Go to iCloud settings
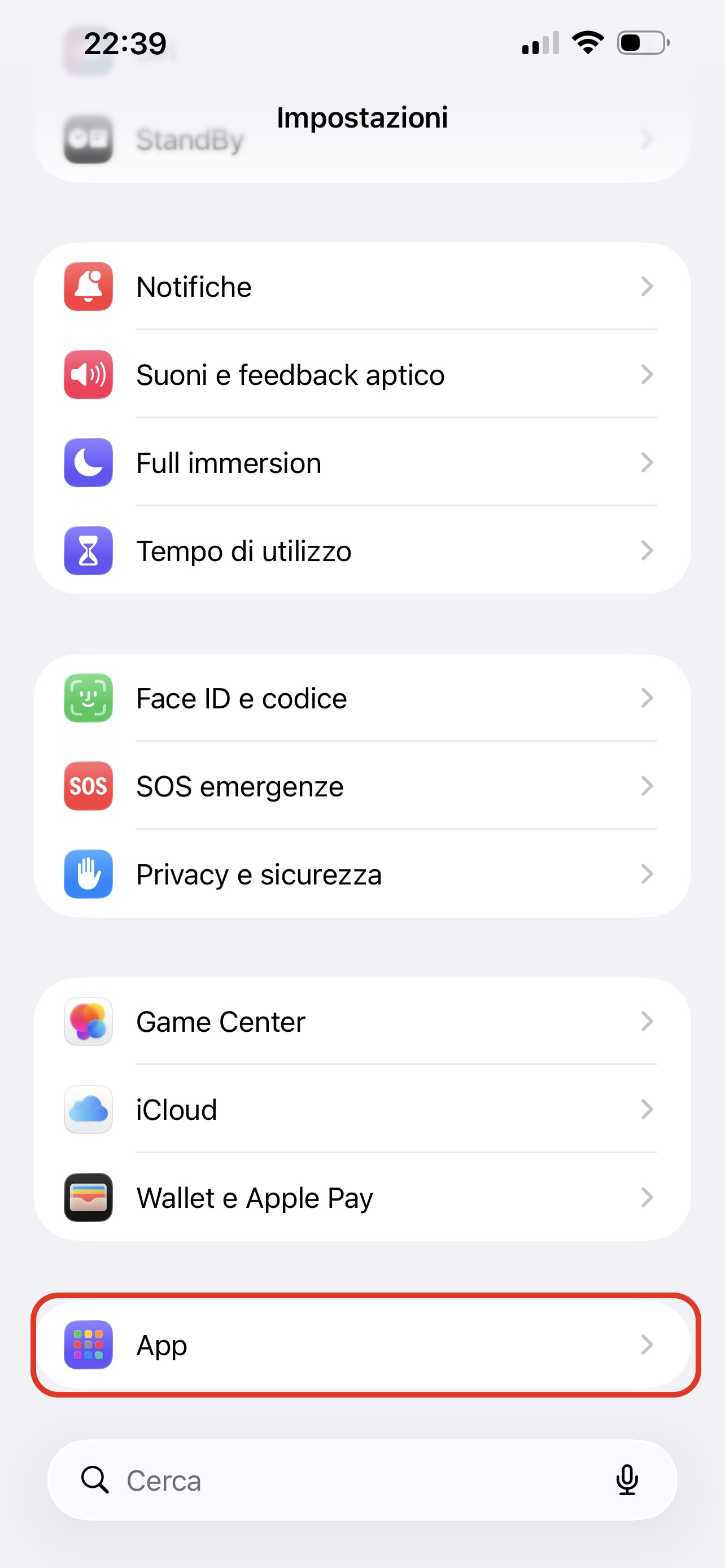Screen dimensions: 725x1568 pos(361,1110)
